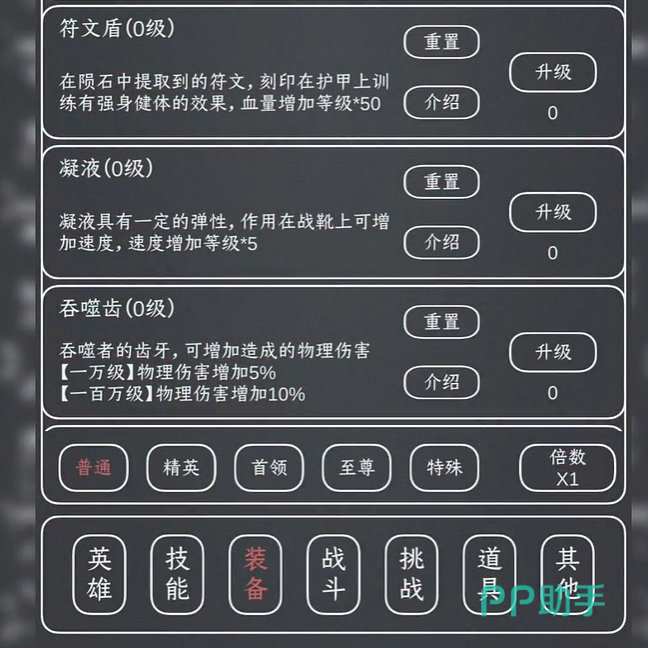Screen dimensions: 648x648
Task: Open the 道具 tab
Action: (490, 574)
